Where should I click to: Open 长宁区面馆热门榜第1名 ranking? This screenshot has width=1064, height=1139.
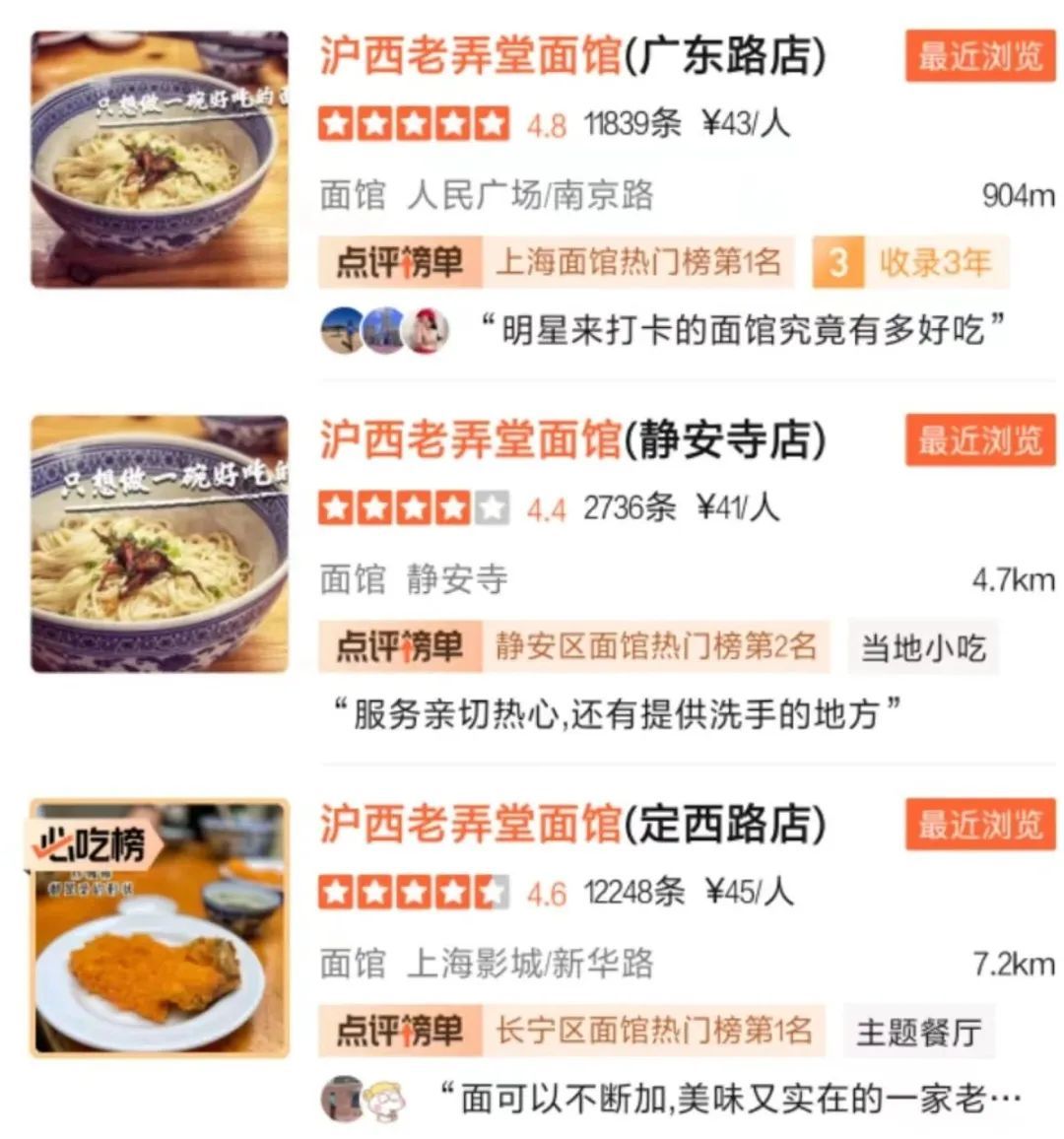click(x=653, y=1031)
